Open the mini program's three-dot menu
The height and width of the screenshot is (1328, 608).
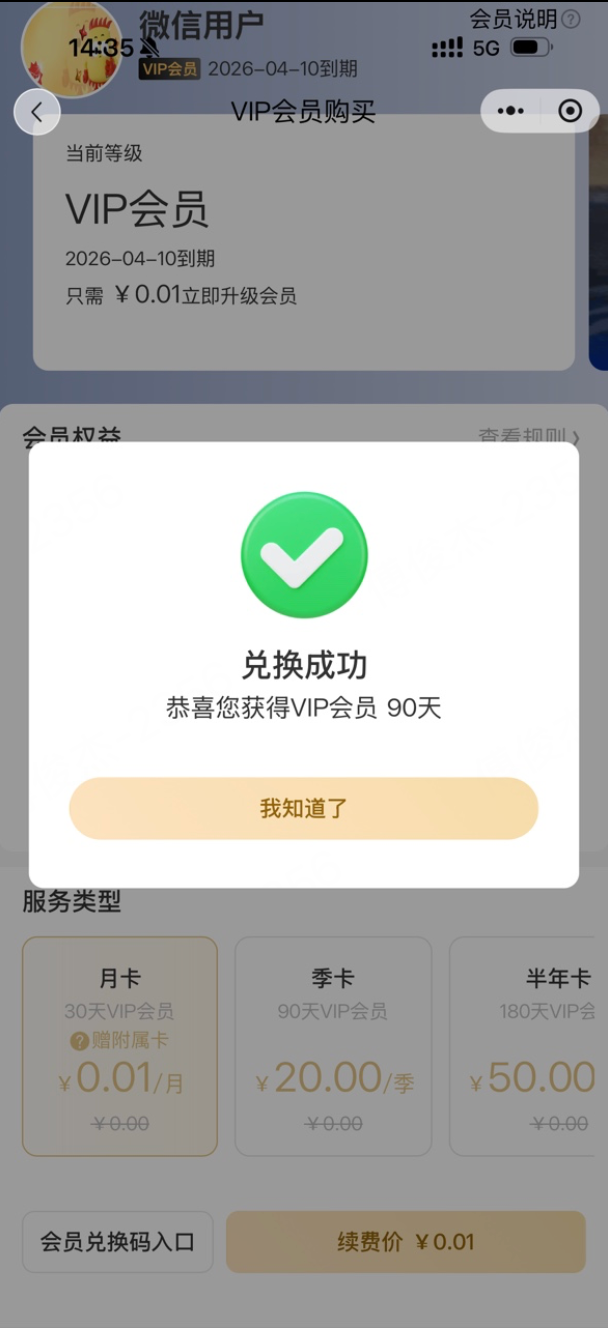510,111
